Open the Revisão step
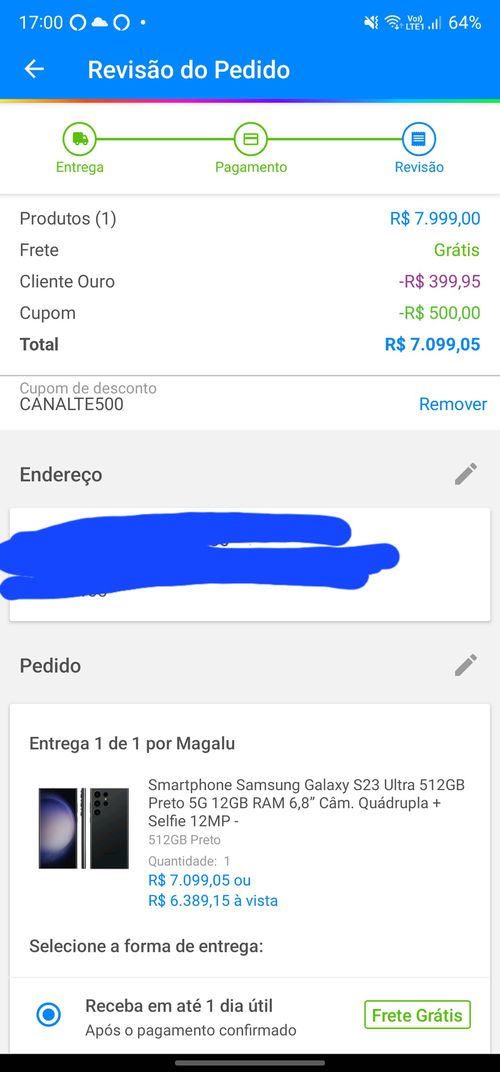The width and height of the screenshot is (500, 1072). [419, 148]
